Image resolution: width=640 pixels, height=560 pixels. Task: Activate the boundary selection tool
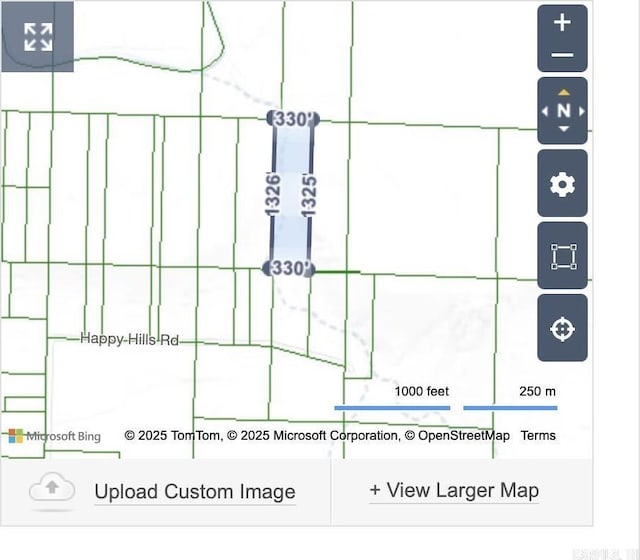(x=562, y=256)
